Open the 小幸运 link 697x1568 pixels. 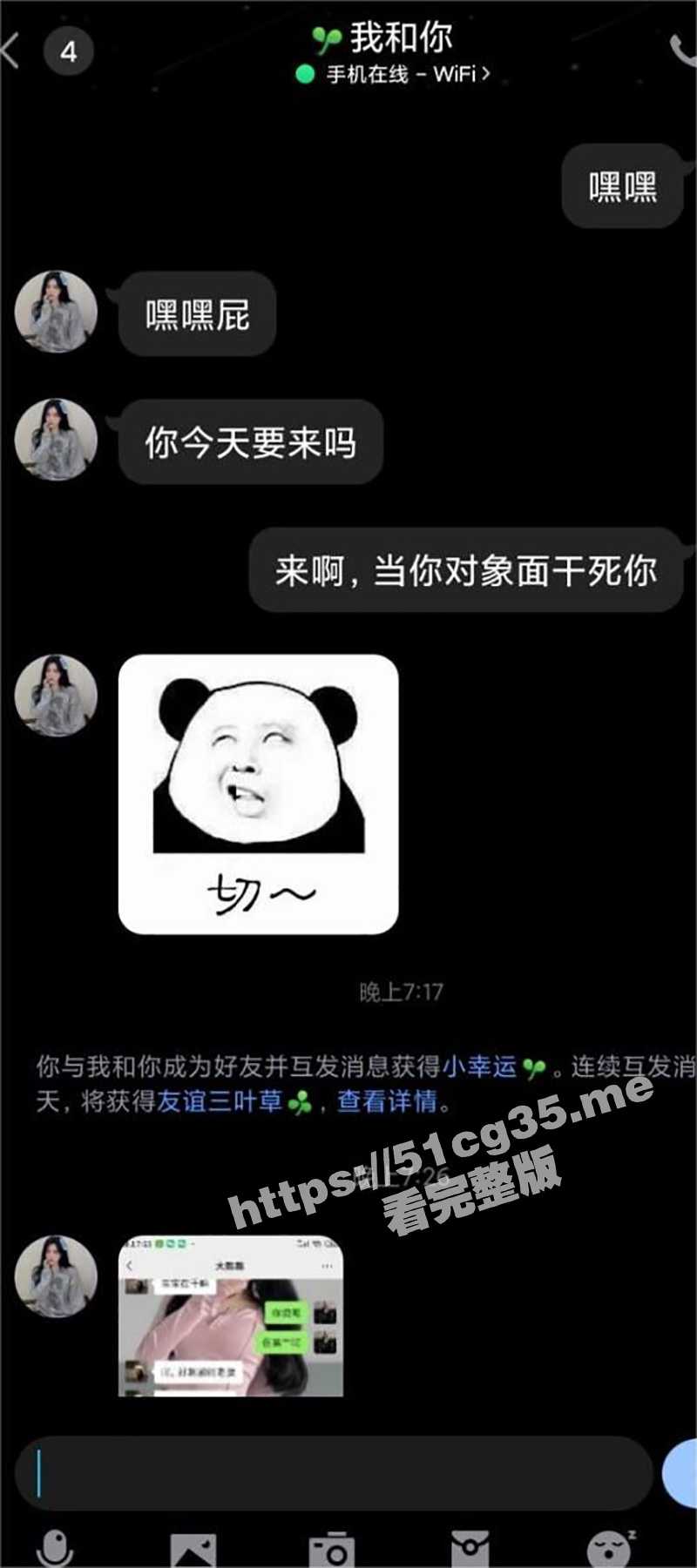[x=480, y=1067]
